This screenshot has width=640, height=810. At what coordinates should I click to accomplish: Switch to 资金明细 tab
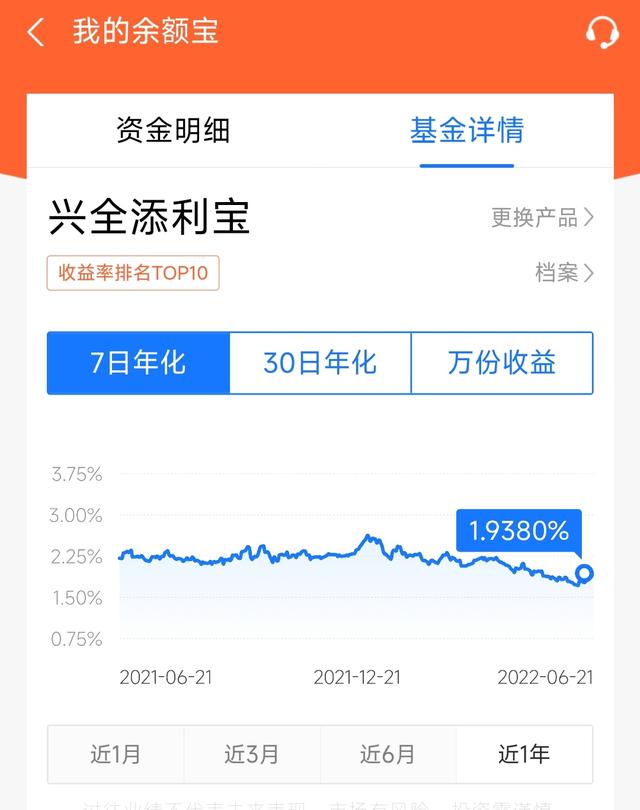click(x=173, y=130)
